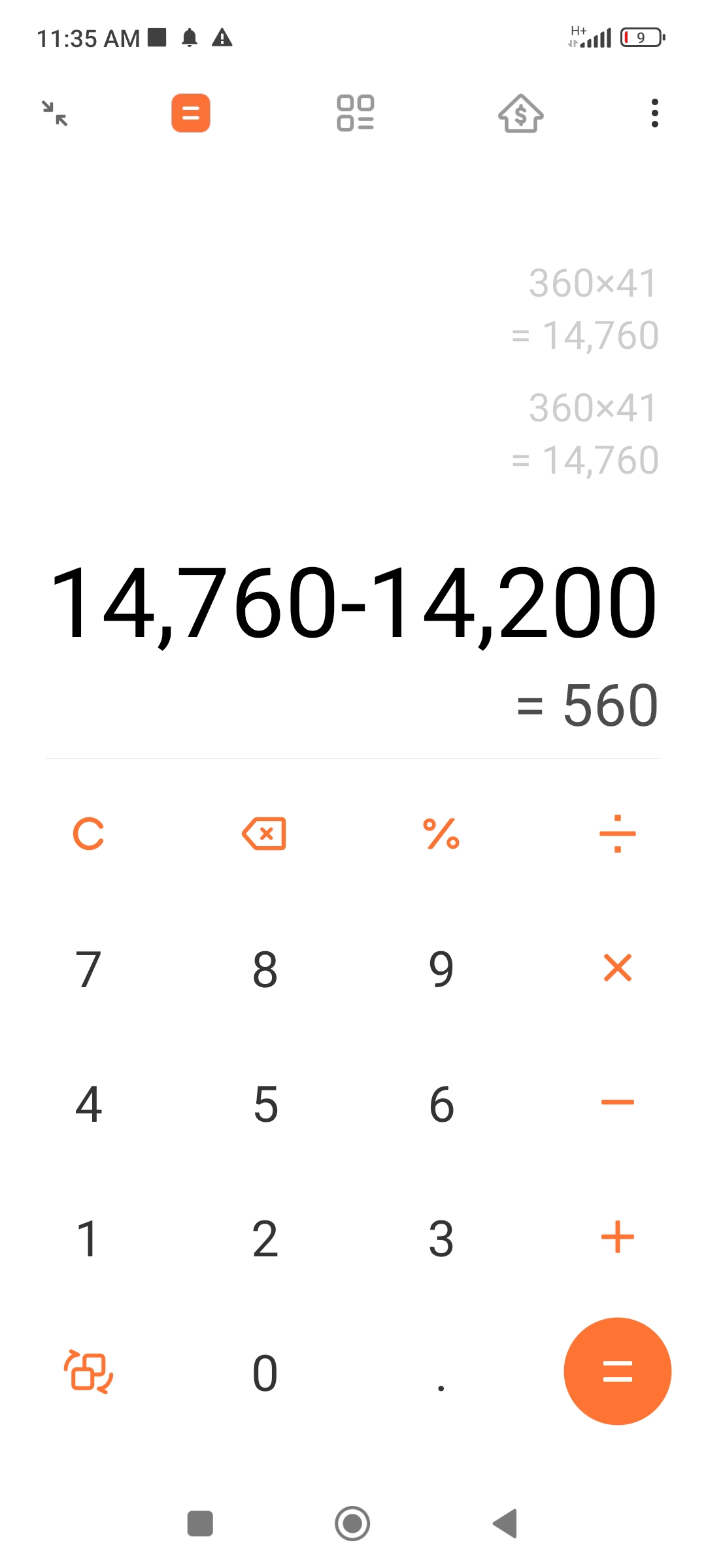The width and height of the screenshot is (706, 1568).
Task: Select the plus operator
Action: click(618, 1237)
